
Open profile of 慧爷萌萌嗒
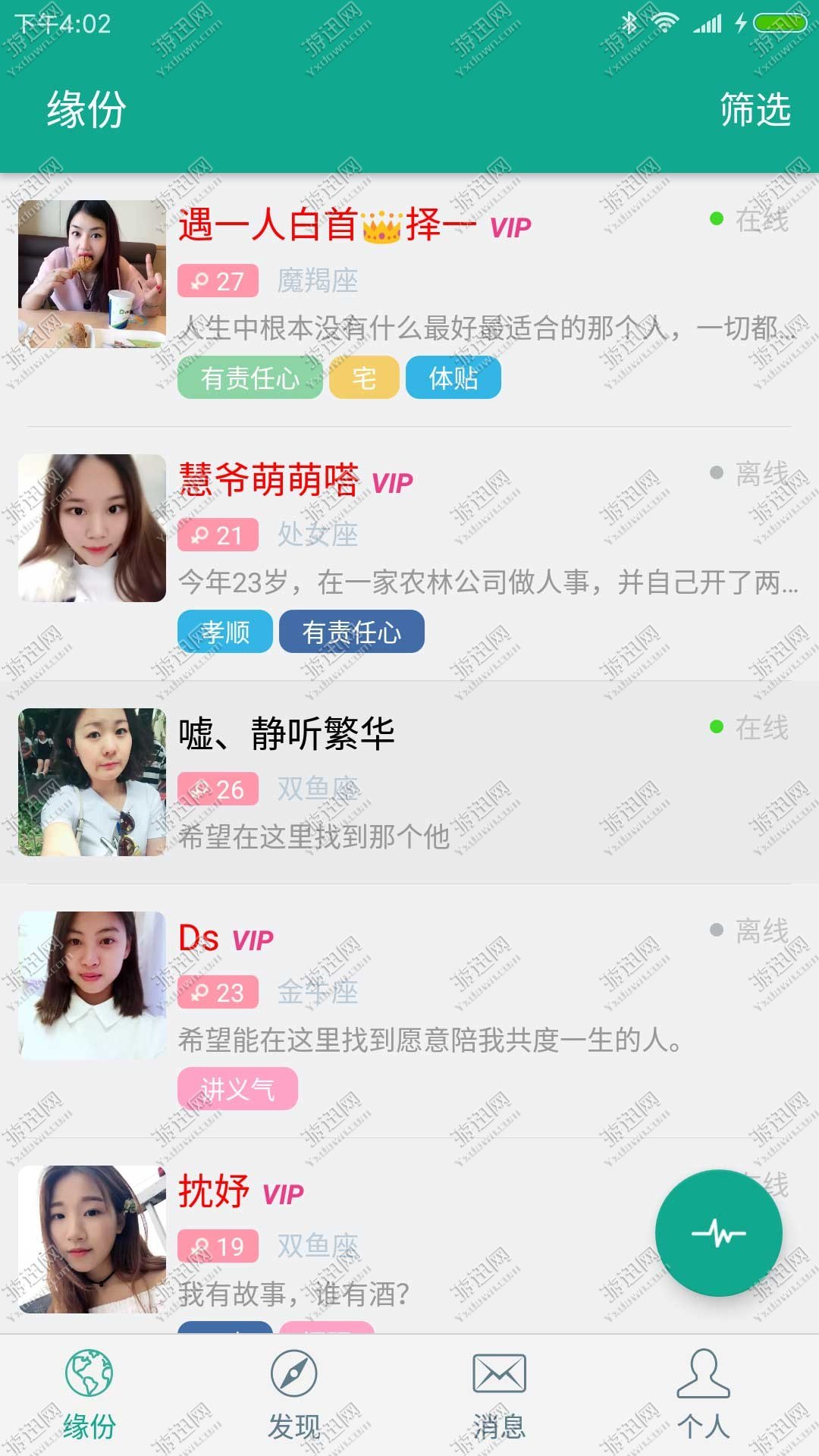(409, 554)
